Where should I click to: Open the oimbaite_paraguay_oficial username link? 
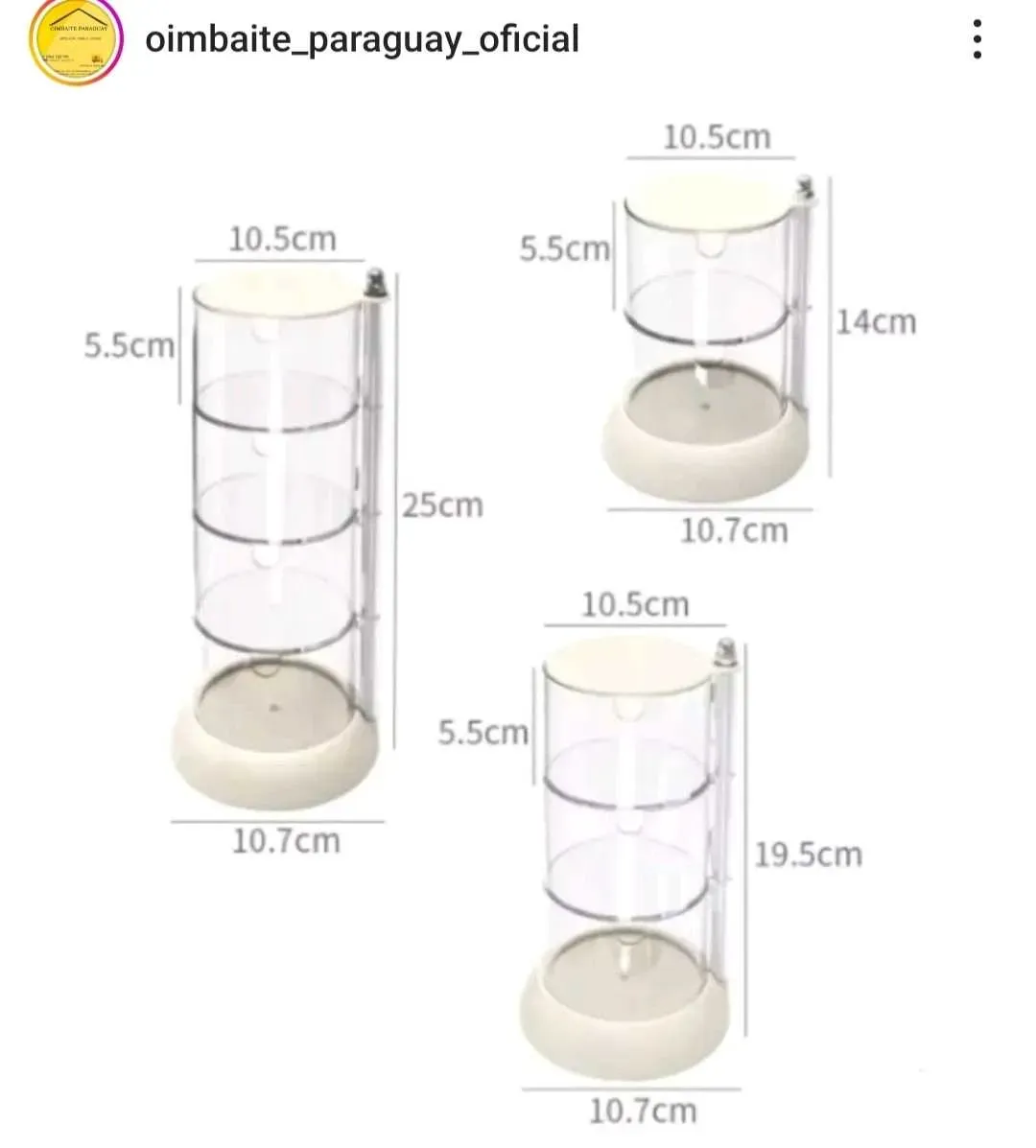(362, 39)
